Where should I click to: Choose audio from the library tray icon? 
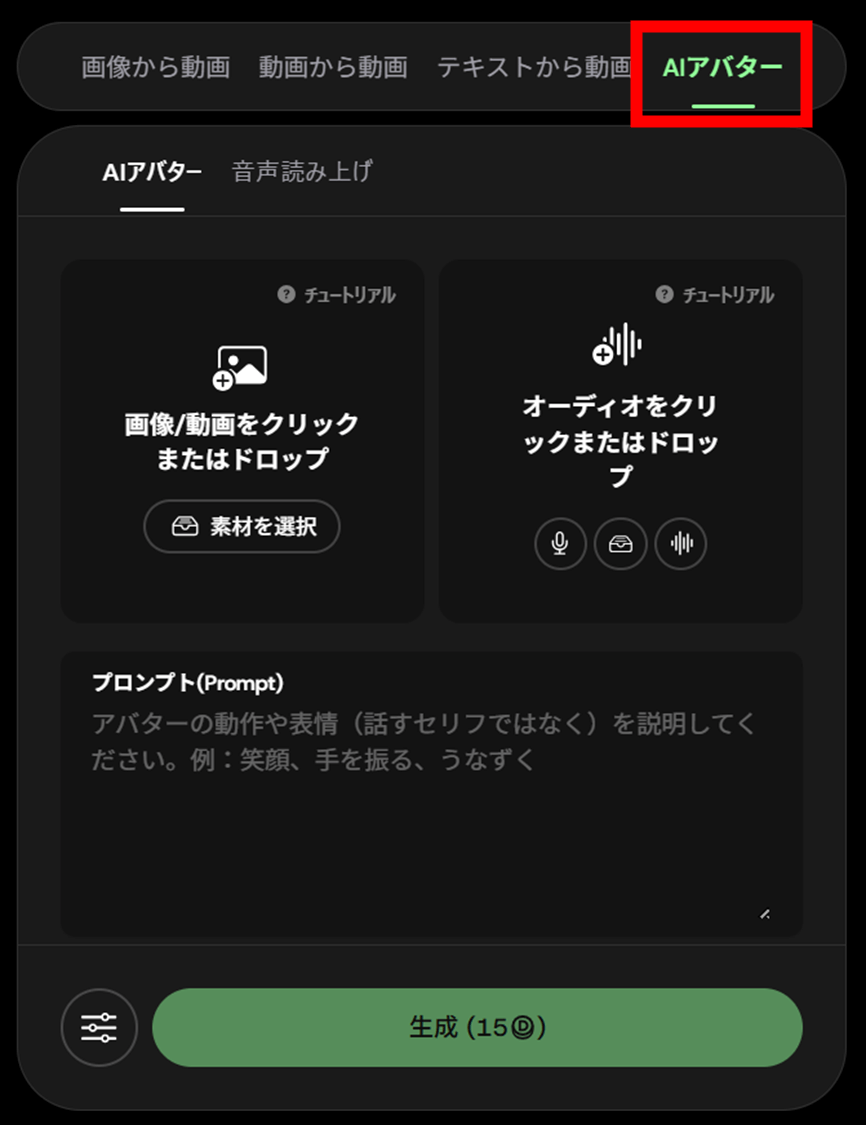coord(620,544)
